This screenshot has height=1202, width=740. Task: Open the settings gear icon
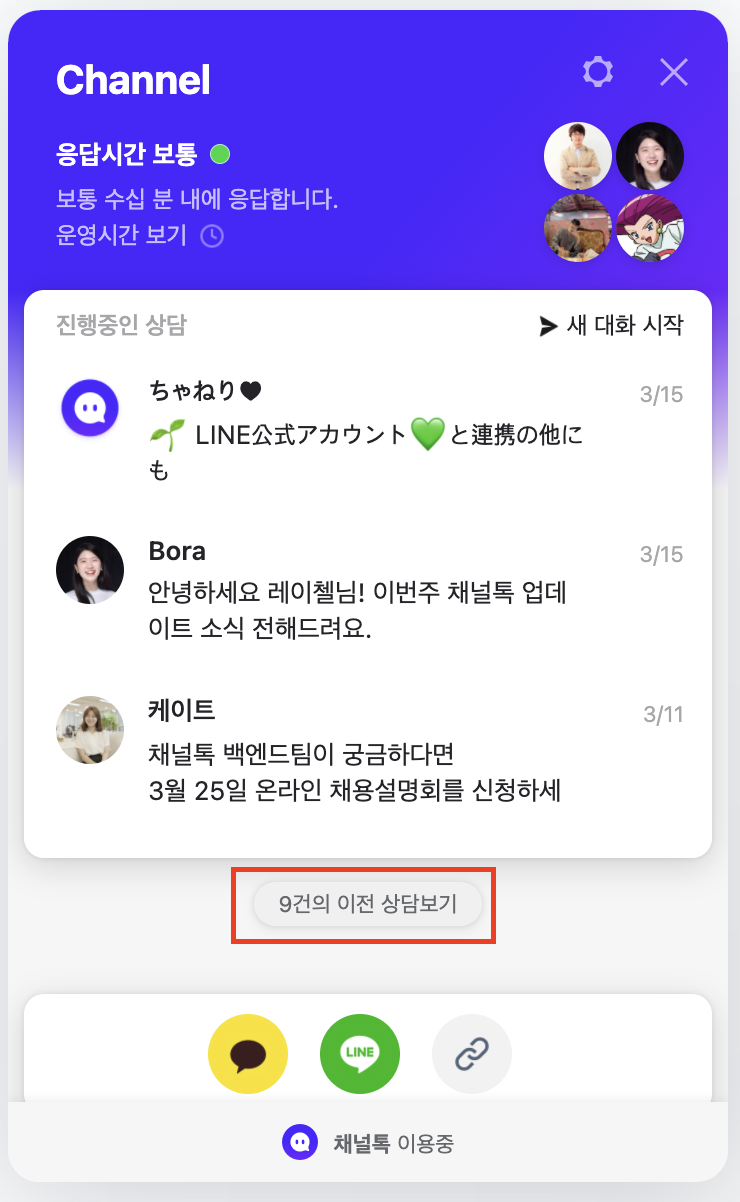pyautogui.click(x=598, y=72)
